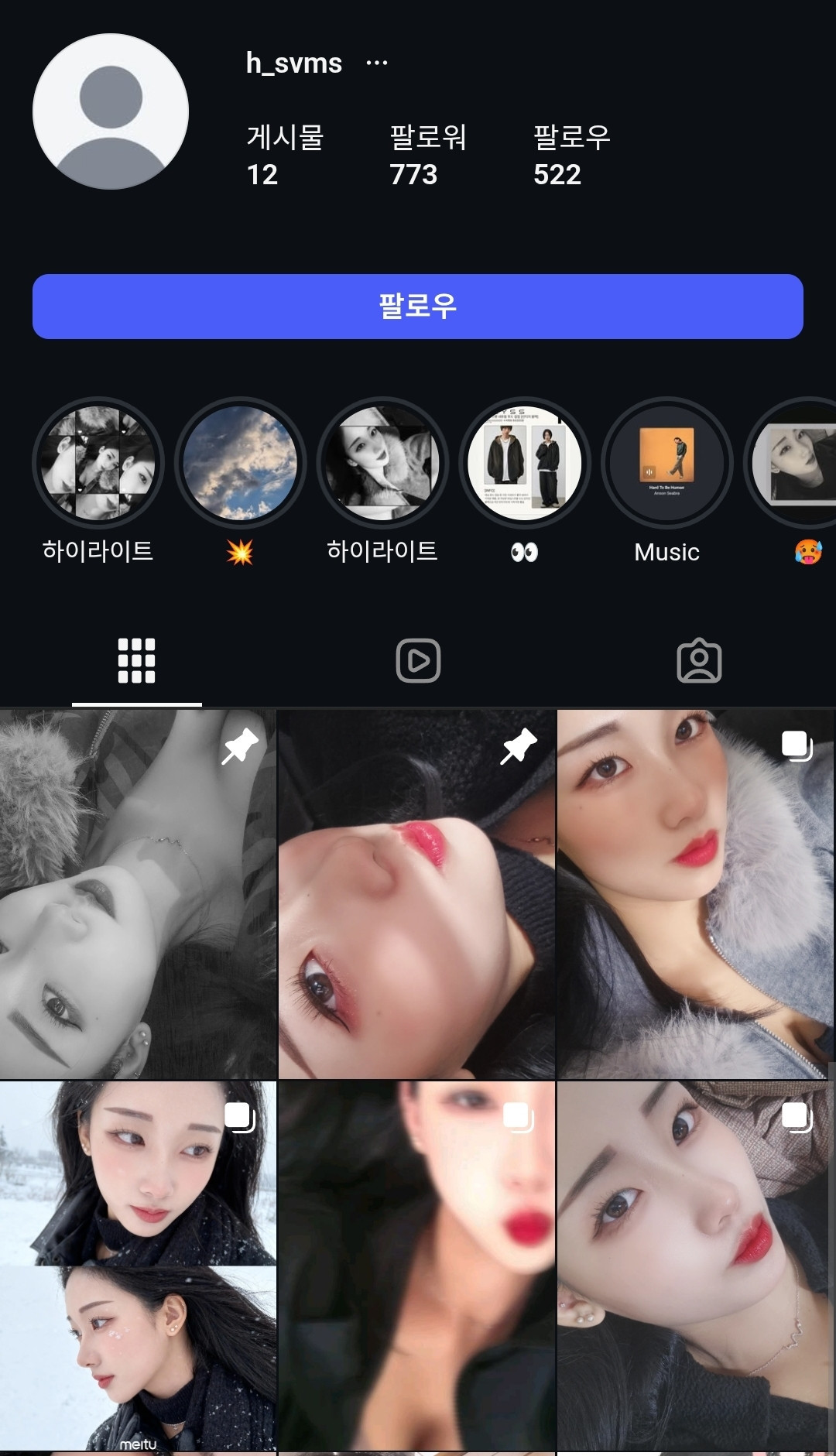Screen dimensions: 836x1456
Task: Open the gray fur collar post
Action: (695, 894)
